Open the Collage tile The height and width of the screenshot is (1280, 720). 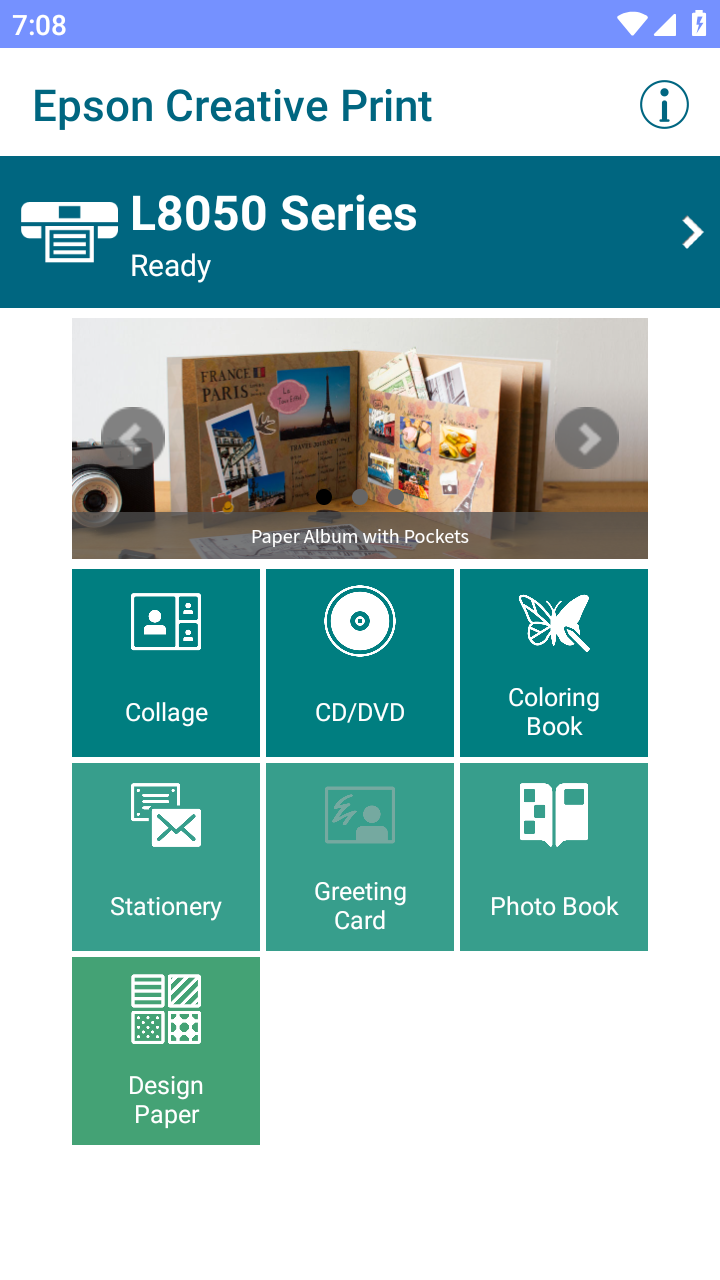[x=166, y=662]
